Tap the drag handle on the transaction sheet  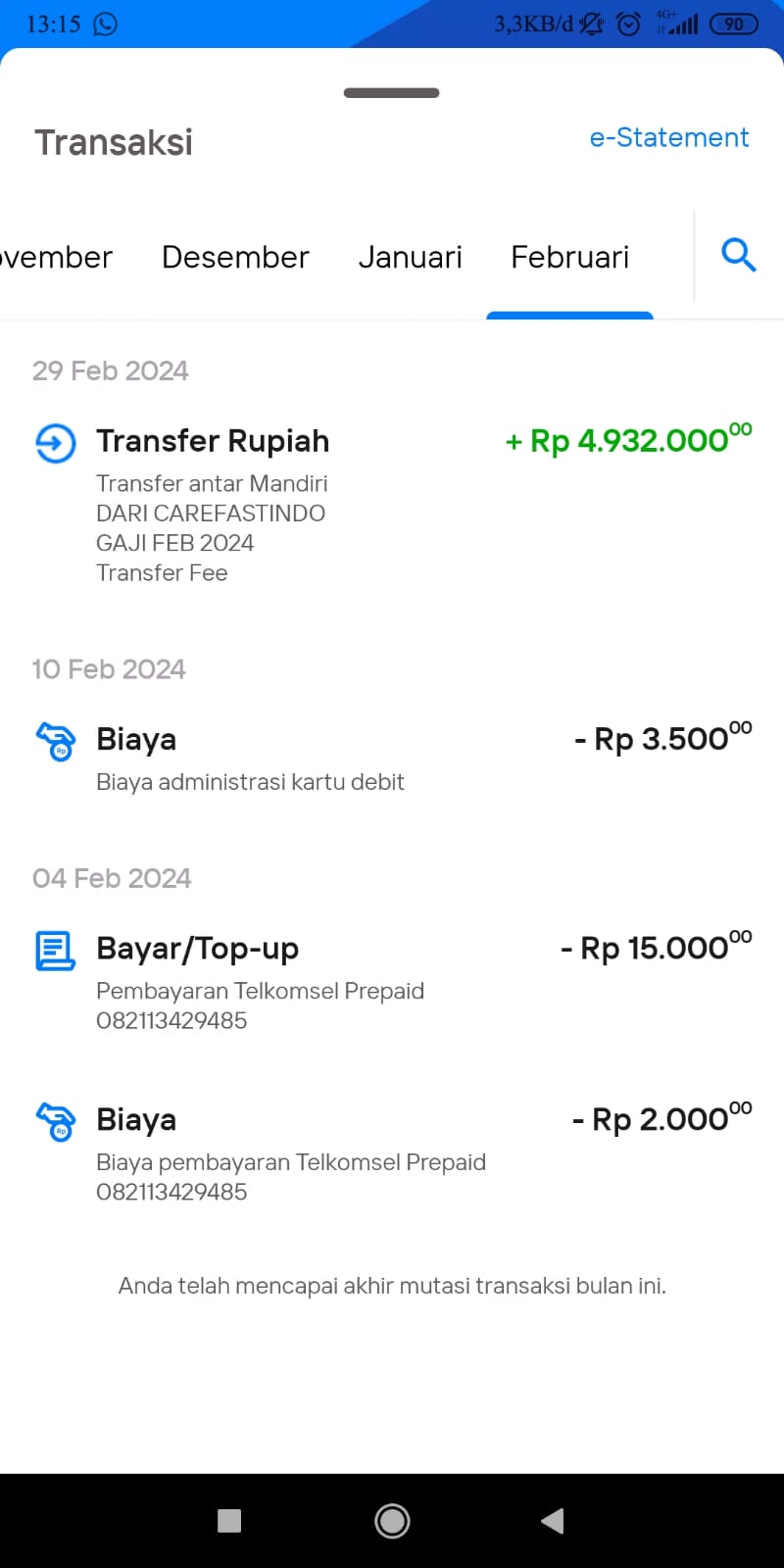[391, 93]
